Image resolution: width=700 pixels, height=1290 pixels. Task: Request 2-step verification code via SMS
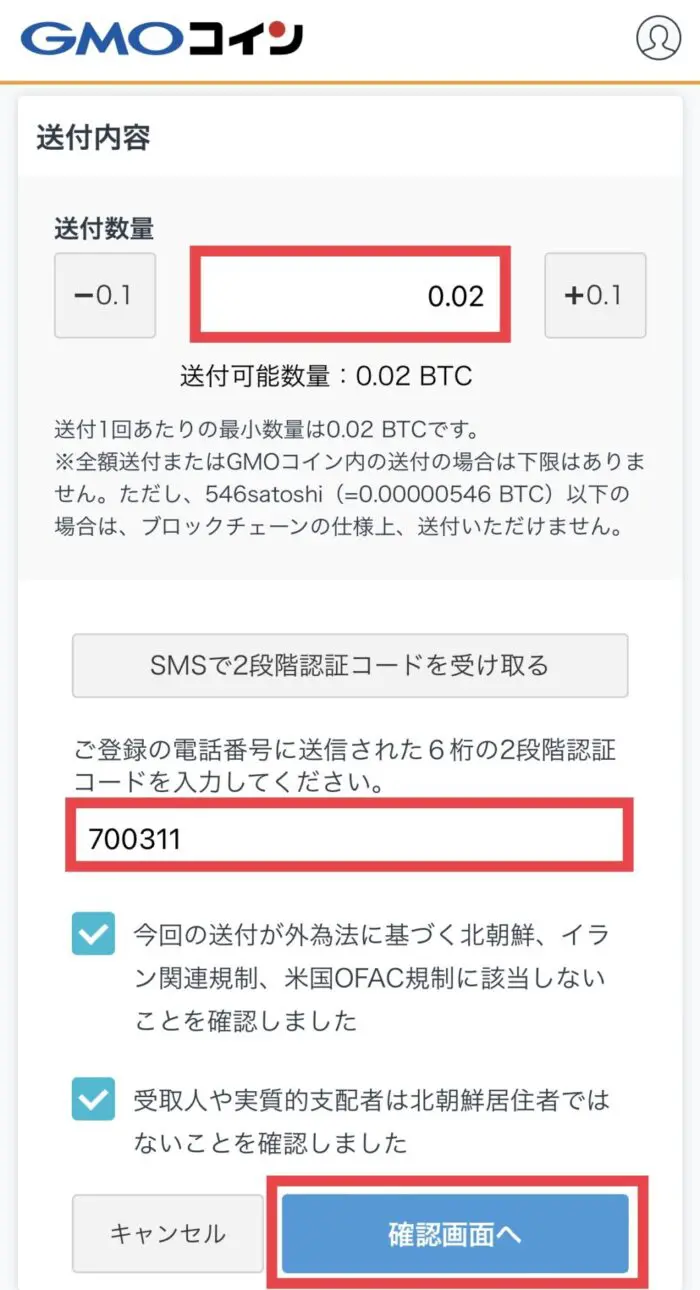[x=350, y=665]
